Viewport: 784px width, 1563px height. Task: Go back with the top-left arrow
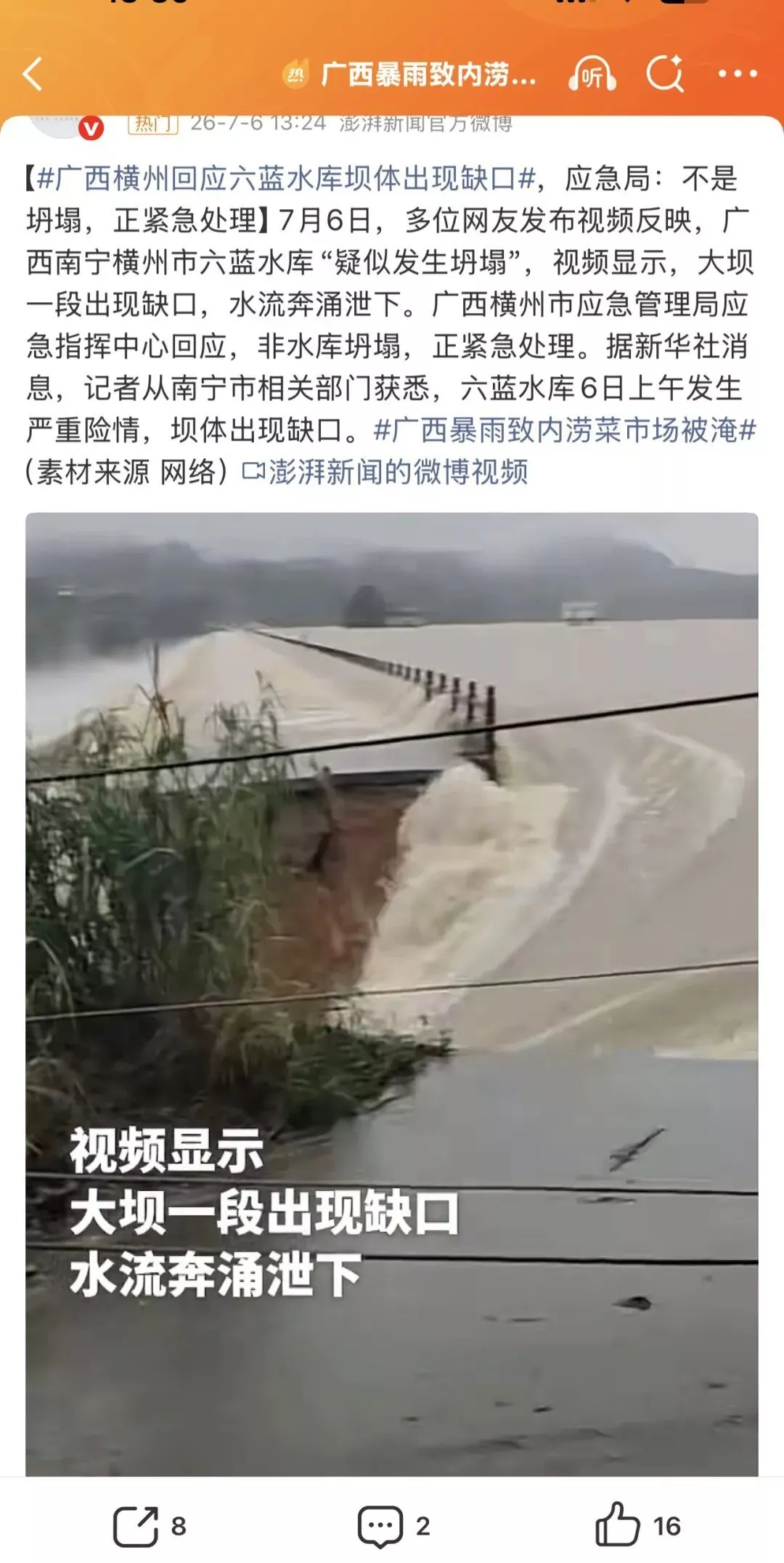tap(33, 74)
